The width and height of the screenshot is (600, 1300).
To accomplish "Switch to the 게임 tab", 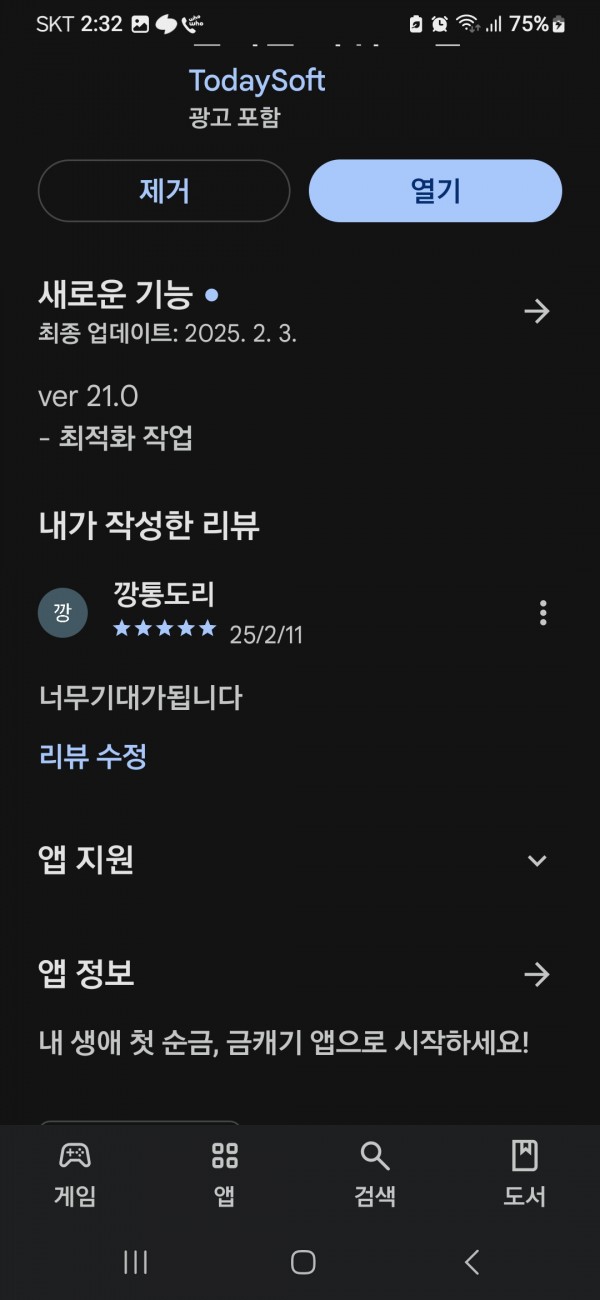I will (75, 1173).
